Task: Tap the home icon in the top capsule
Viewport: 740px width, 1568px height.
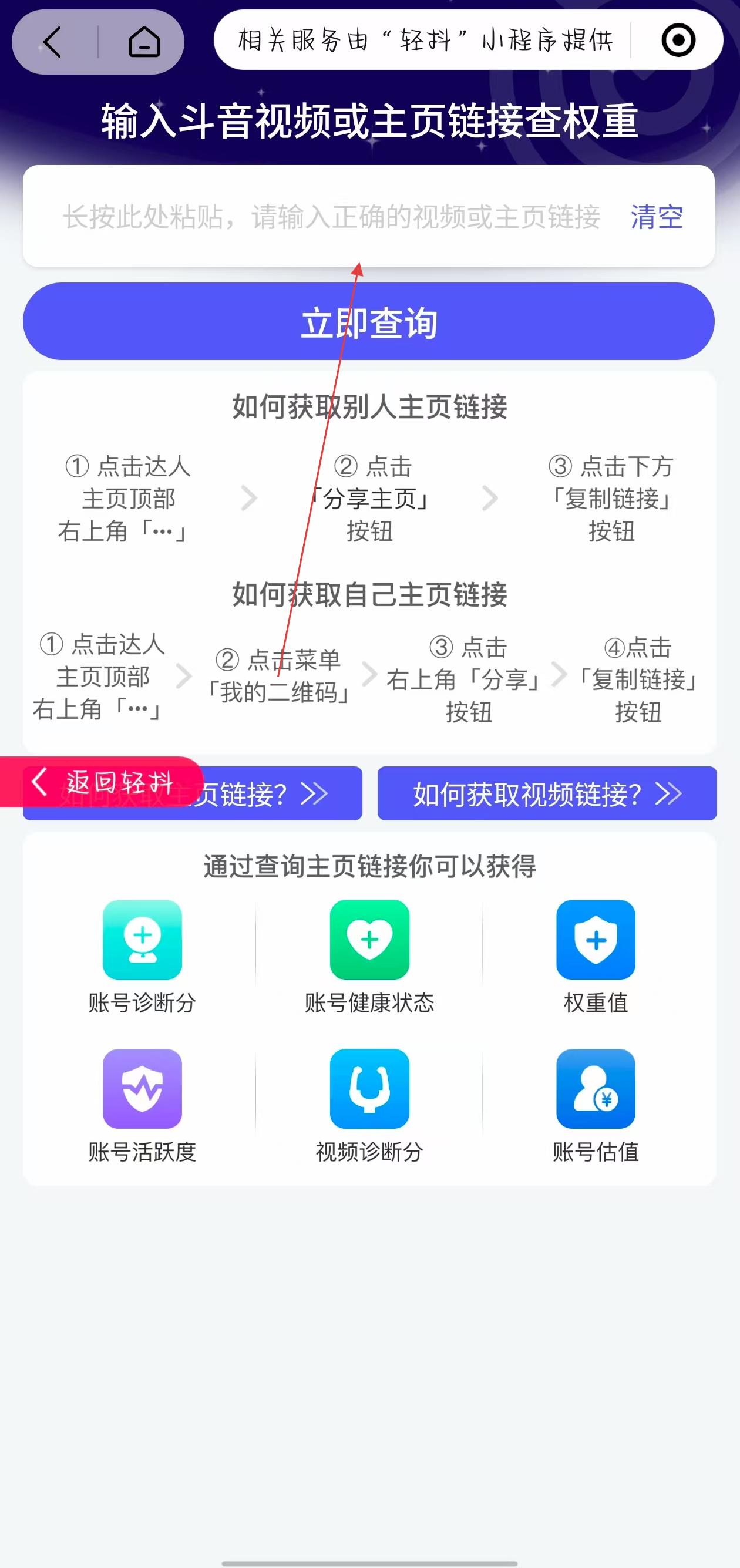Action: 144,42
